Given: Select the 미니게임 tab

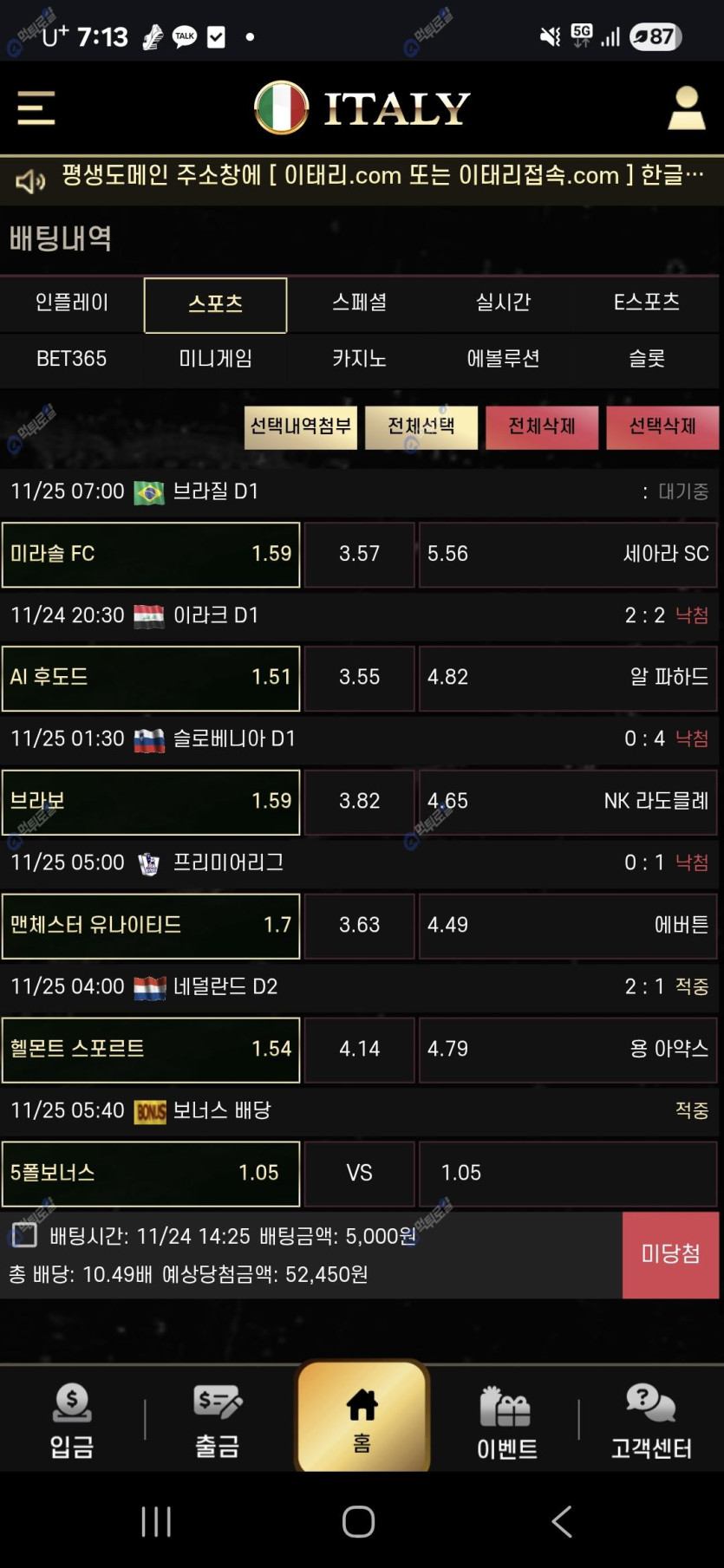Looking at the screenshot, I should (215, 359).
